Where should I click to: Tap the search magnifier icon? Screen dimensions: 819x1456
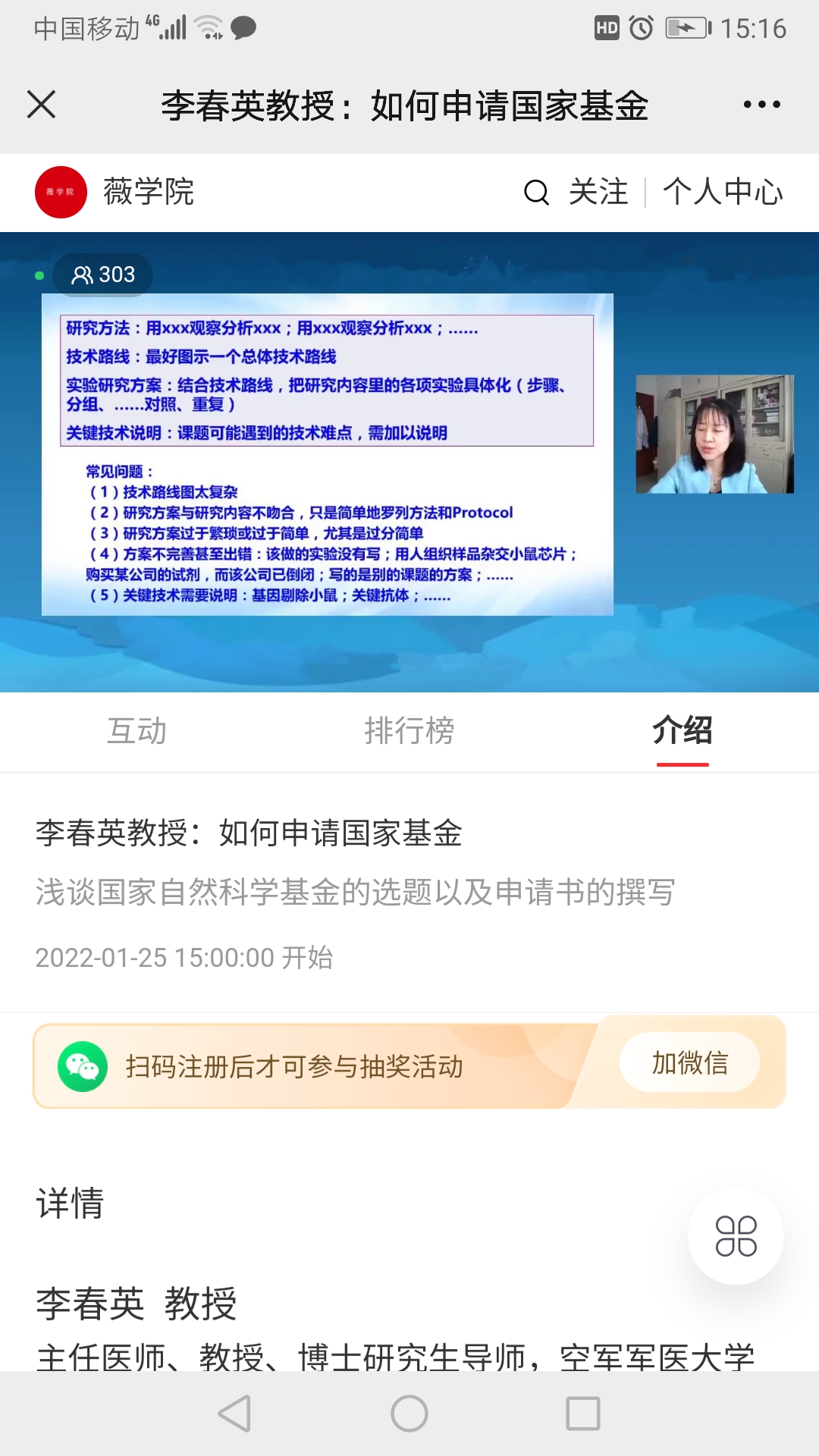536,193
